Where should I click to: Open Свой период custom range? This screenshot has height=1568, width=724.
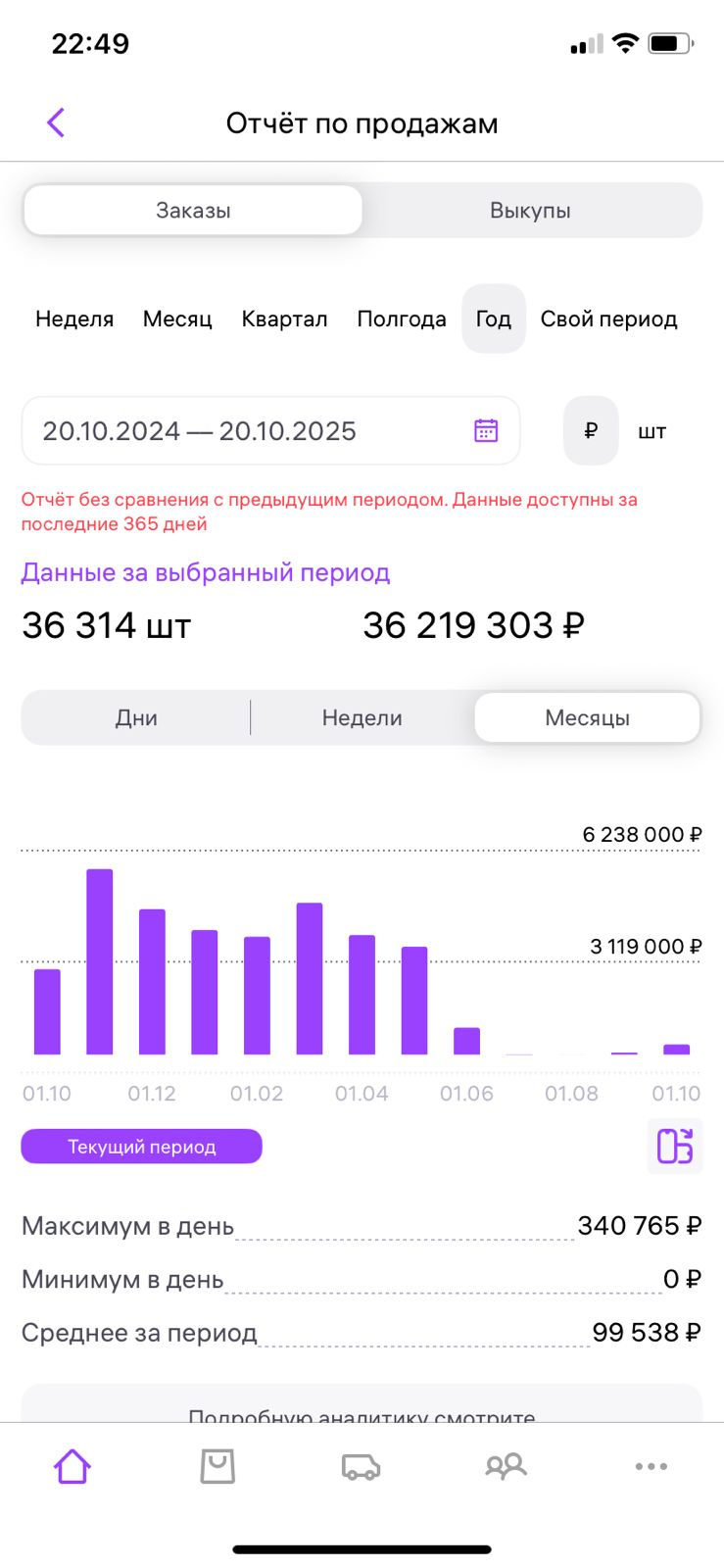pyautogui.click(x=608, y=318)
